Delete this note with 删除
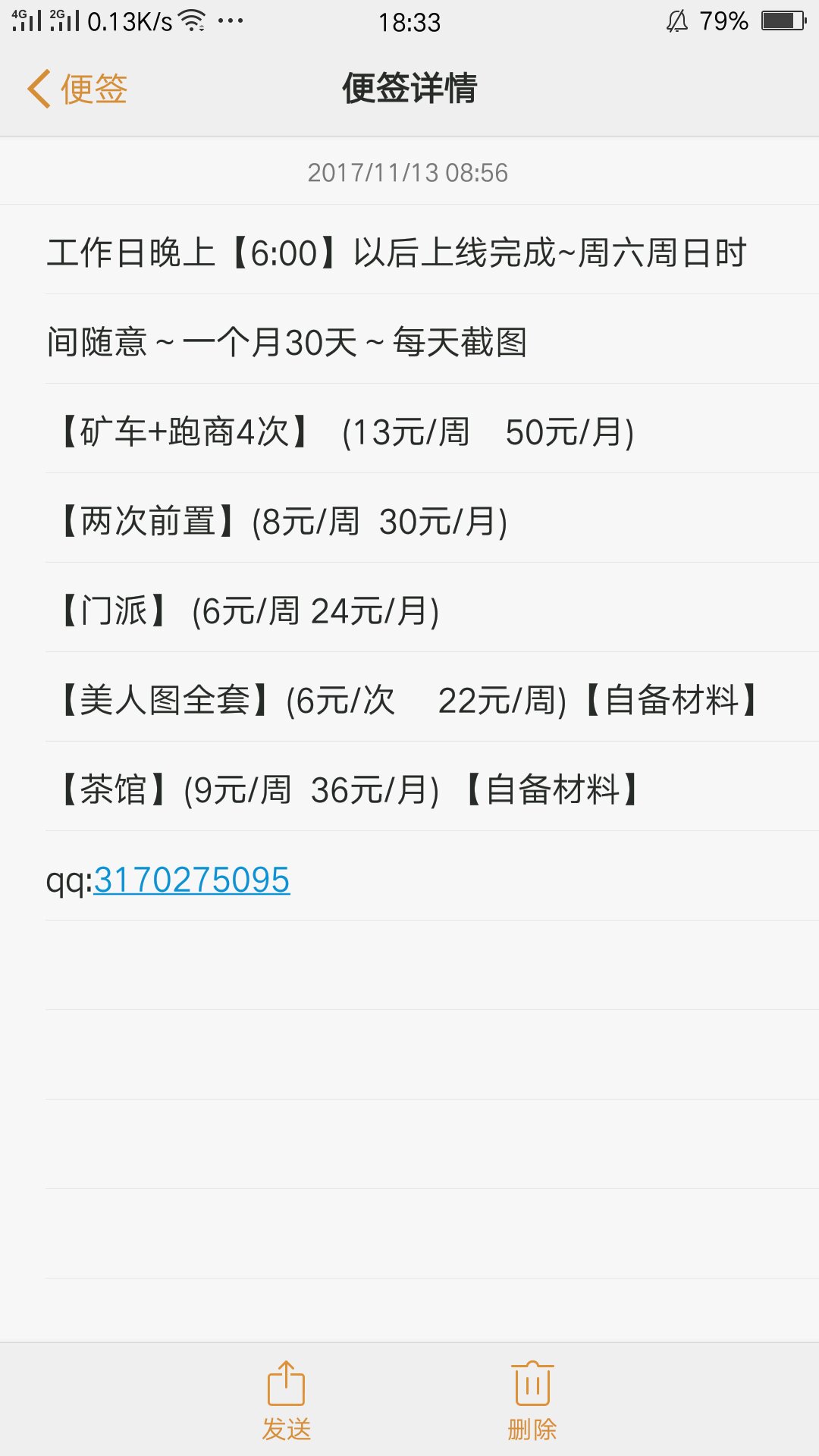Viewport: 819px width, 1456px height. 532,1401
